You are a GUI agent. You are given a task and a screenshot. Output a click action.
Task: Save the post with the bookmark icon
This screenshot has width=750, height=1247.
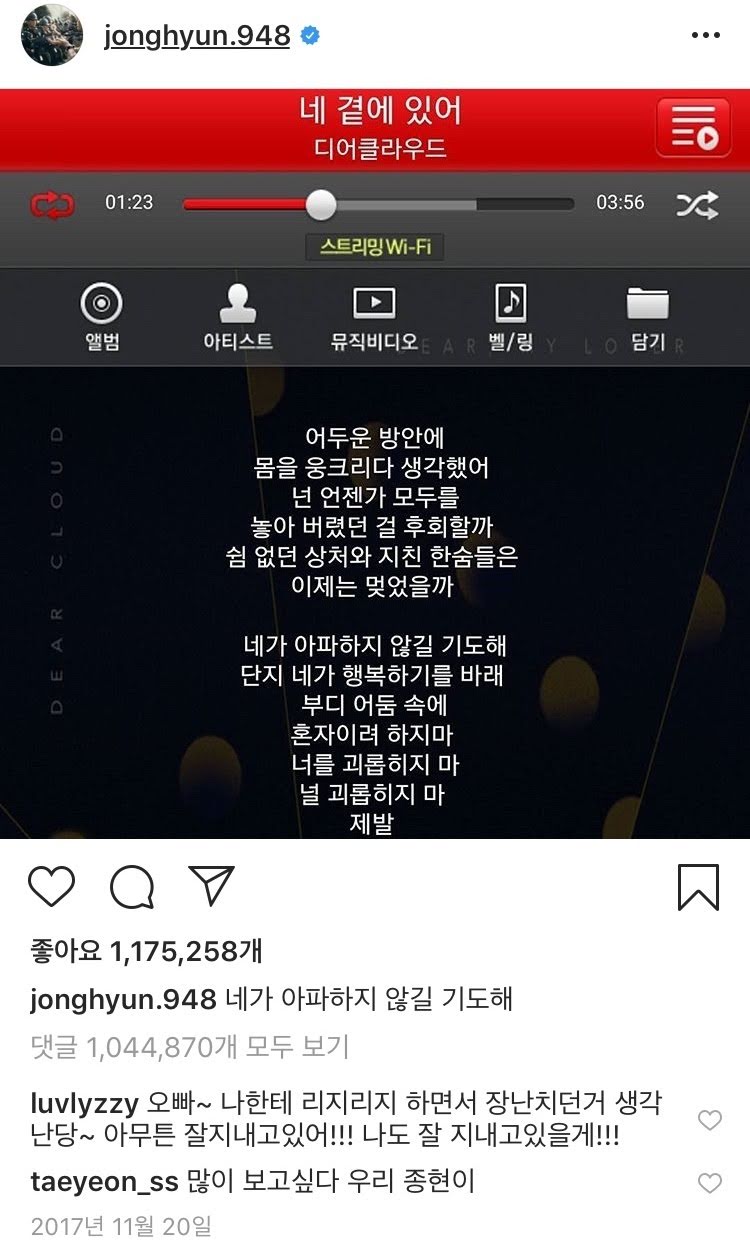click(698, 887)
